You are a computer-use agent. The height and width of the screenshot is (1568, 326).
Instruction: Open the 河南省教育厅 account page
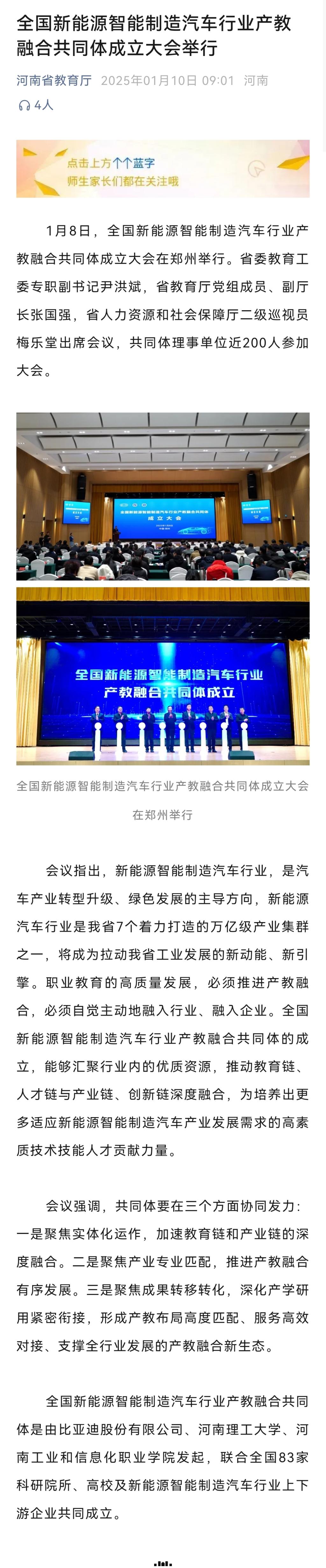point(53,81)
